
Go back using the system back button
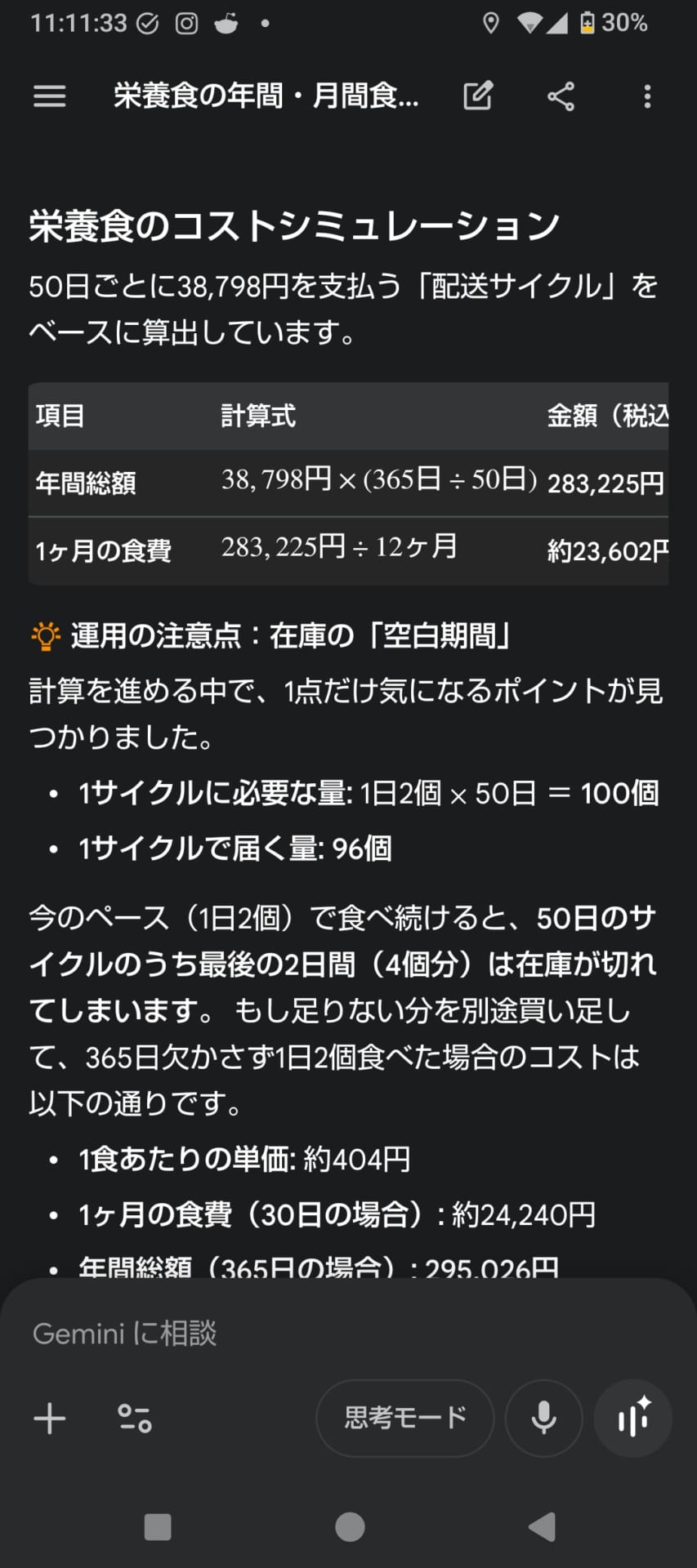tap(542, 1526)
